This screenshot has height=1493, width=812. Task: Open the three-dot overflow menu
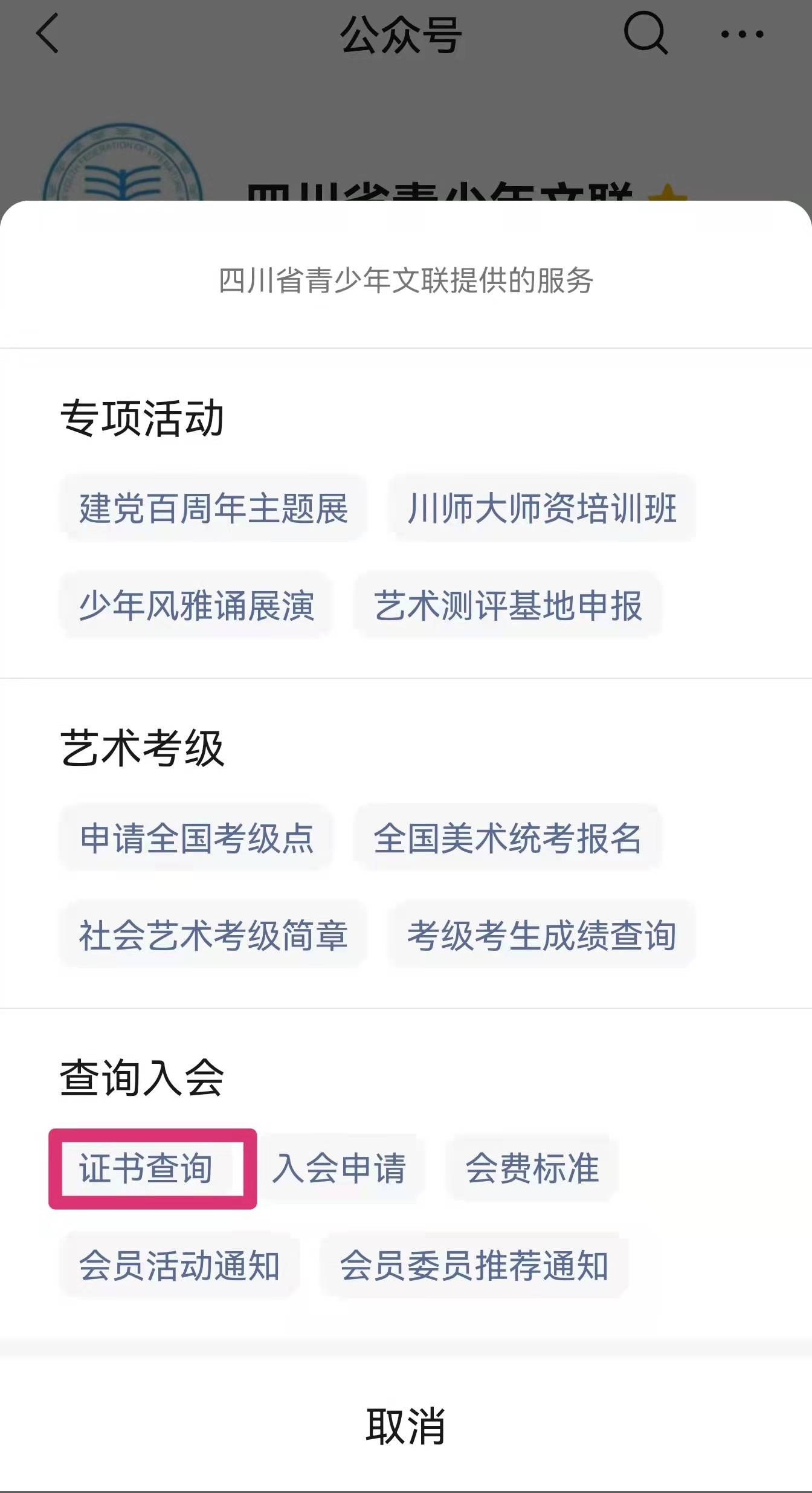point(742,34)
